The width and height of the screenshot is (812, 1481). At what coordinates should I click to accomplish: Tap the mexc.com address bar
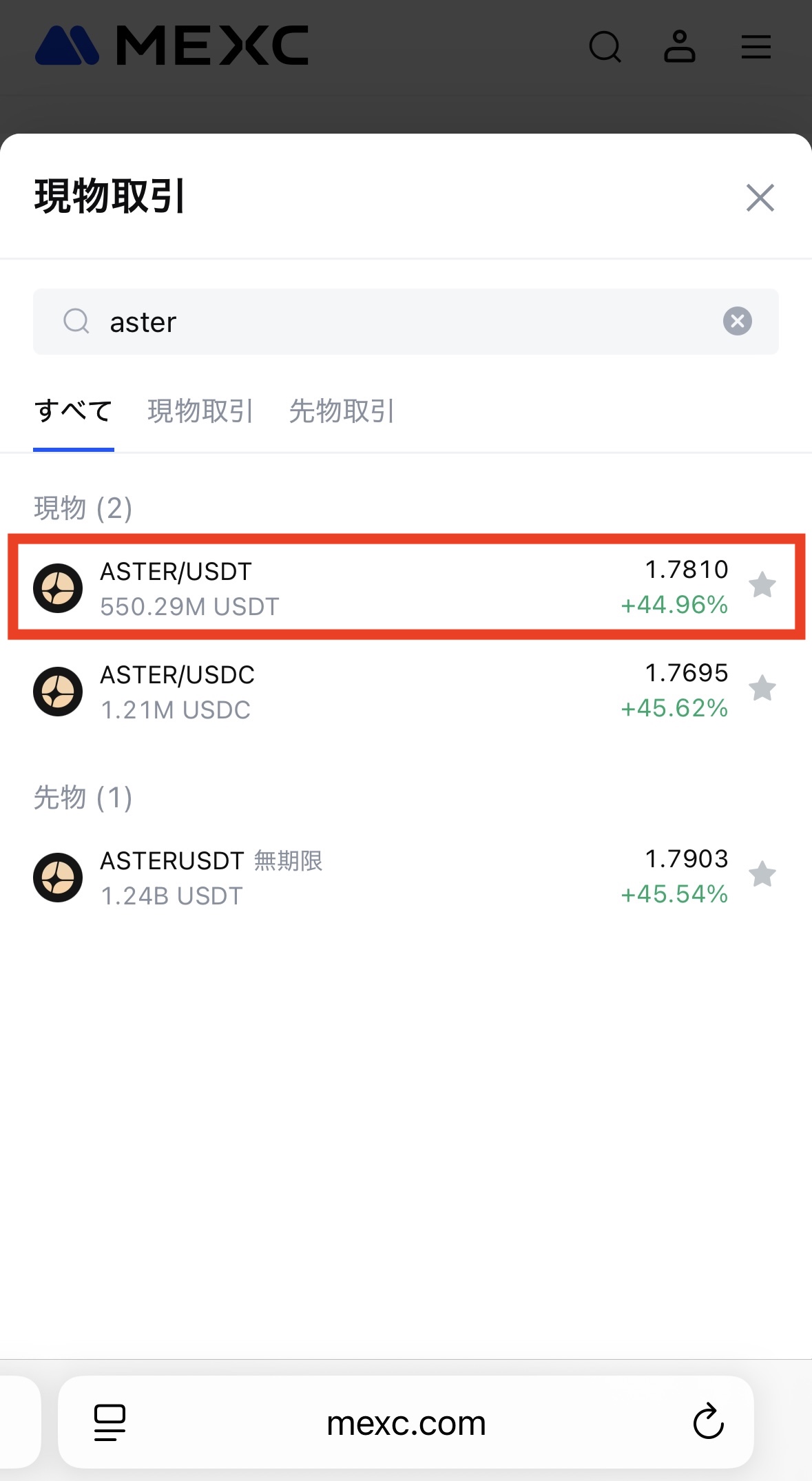[406, 1423]
